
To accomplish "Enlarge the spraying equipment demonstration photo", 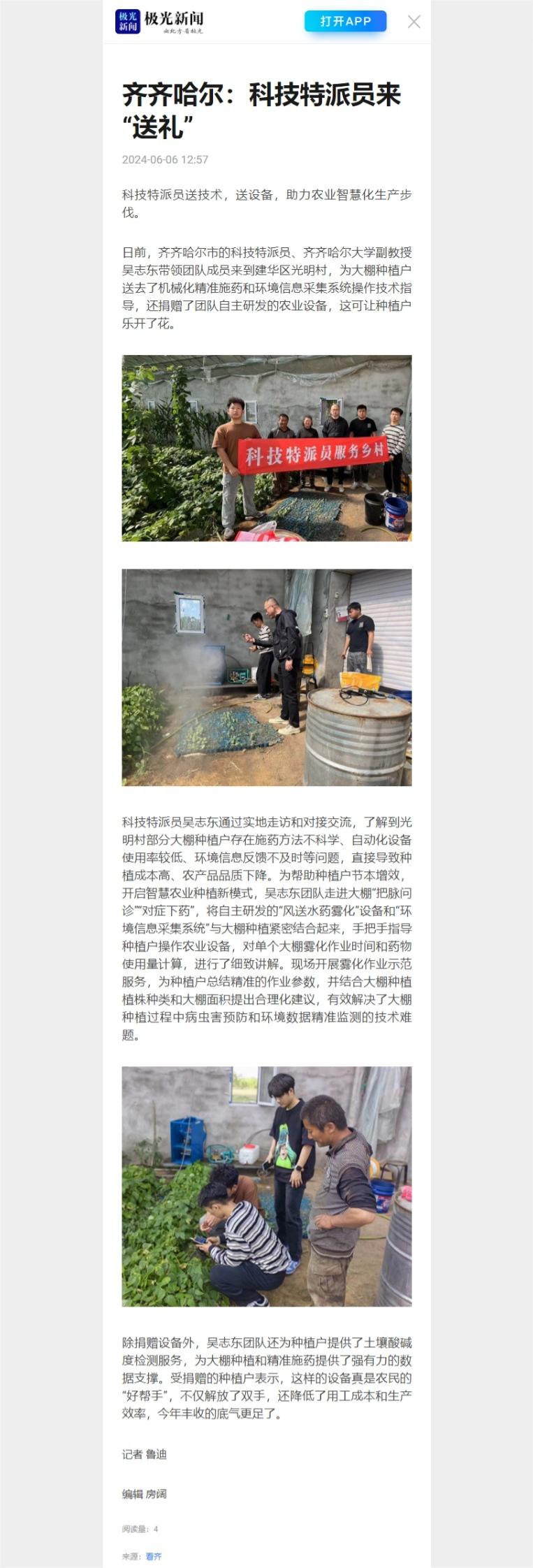I will (x=266, y=677).
